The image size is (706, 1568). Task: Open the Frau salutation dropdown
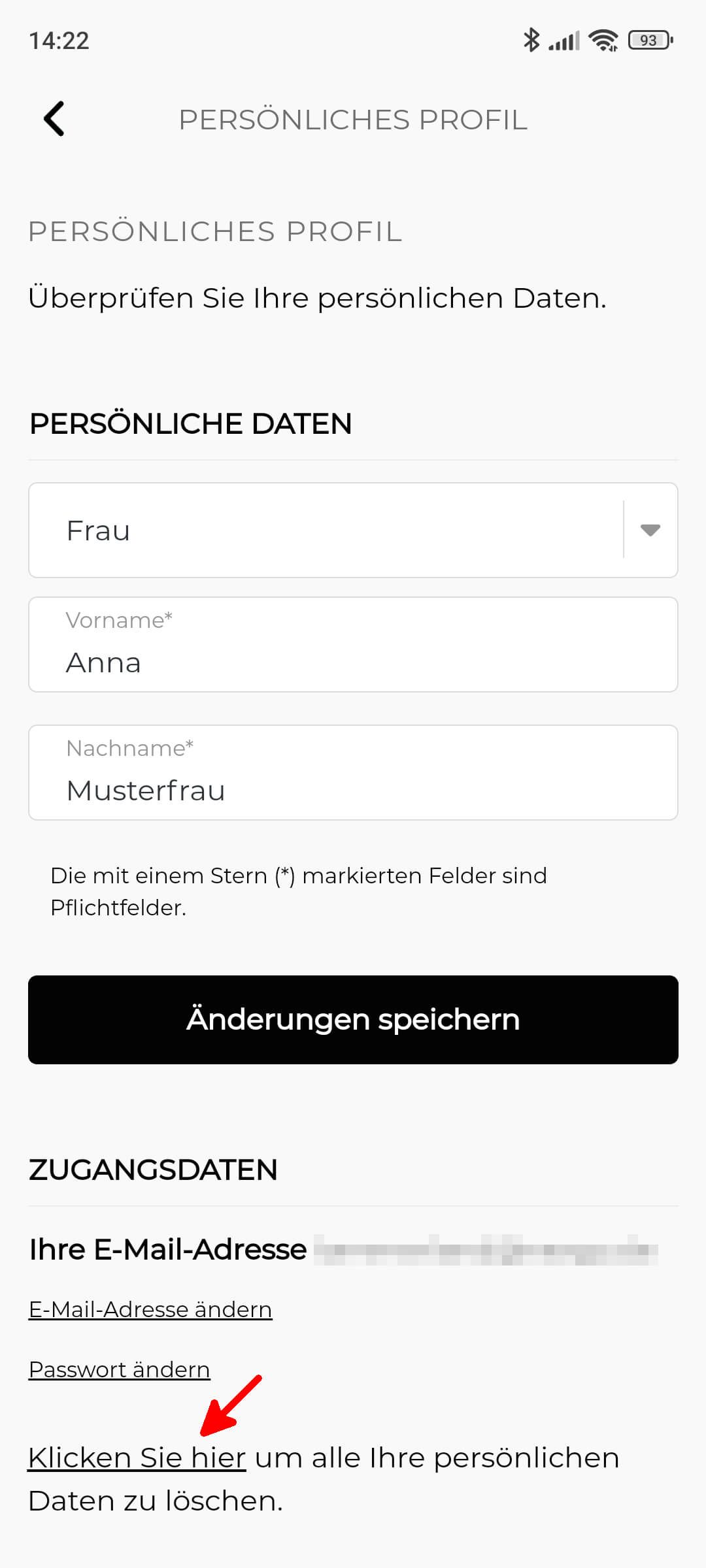pos(353,530)
